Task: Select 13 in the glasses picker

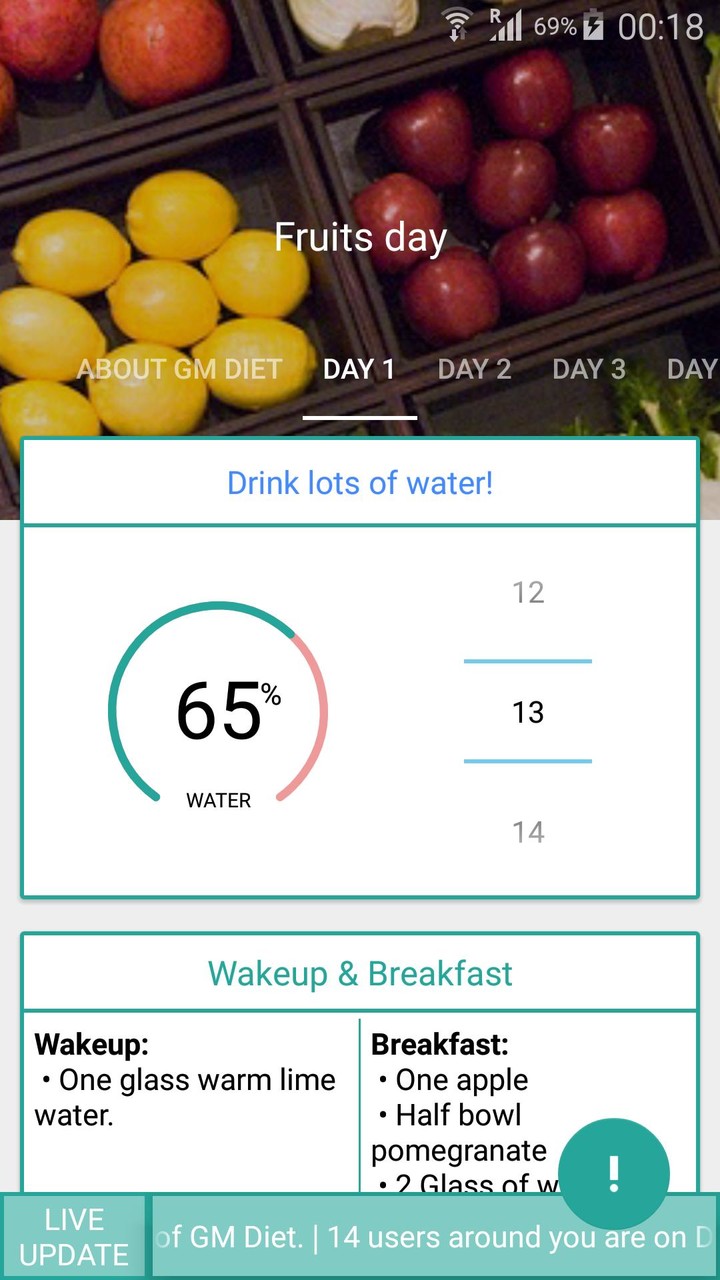Action: (528, 712)
